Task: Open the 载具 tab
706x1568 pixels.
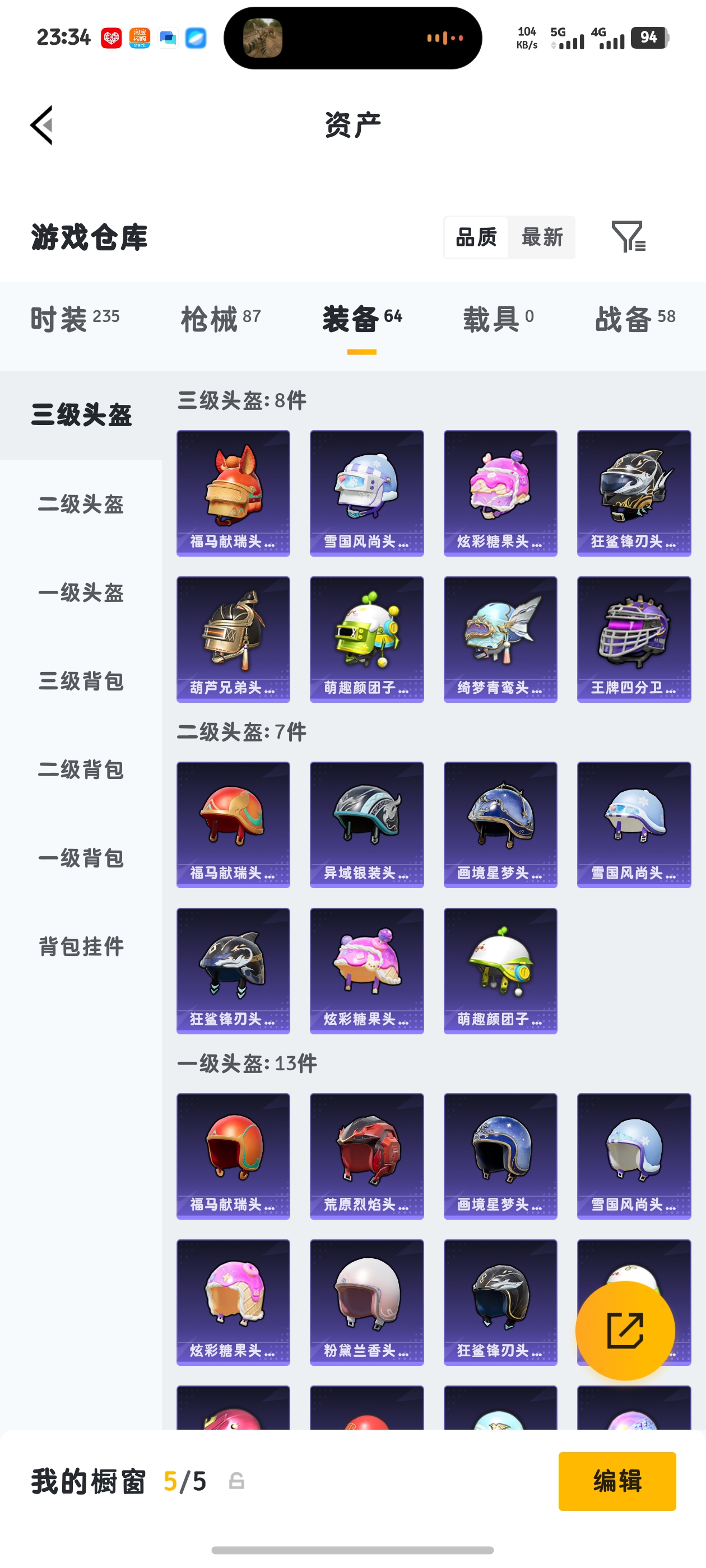Action: pyautogui.click(x=498, y=318)
